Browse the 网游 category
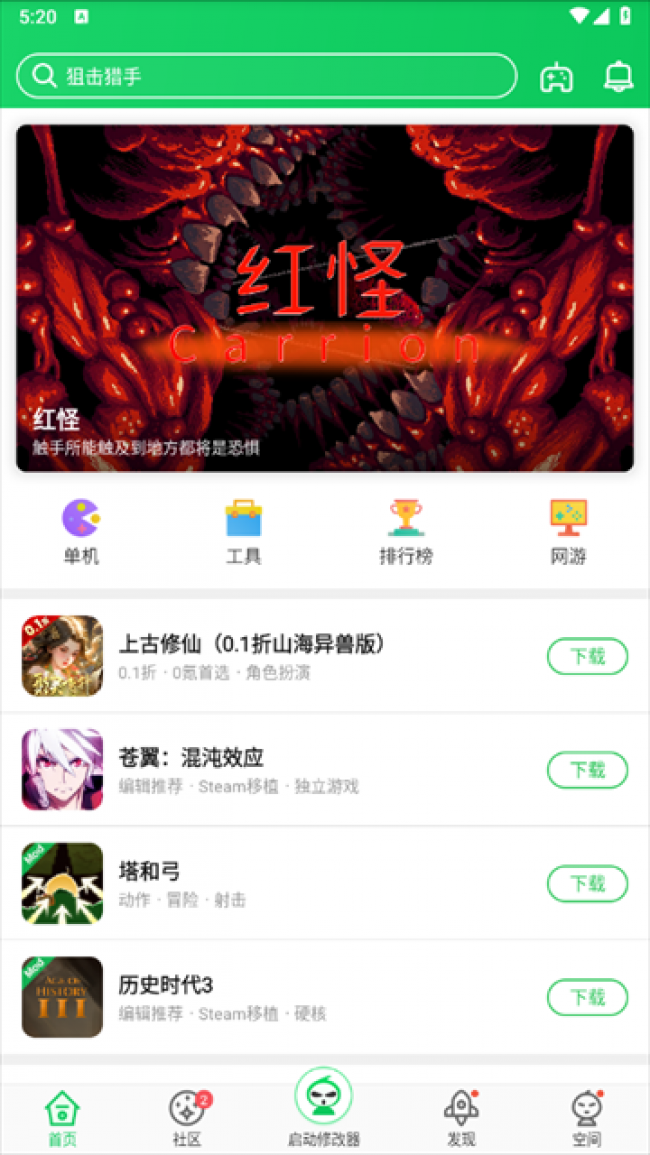This screenshot has width=650, height=1155. (x=568, y=532)
